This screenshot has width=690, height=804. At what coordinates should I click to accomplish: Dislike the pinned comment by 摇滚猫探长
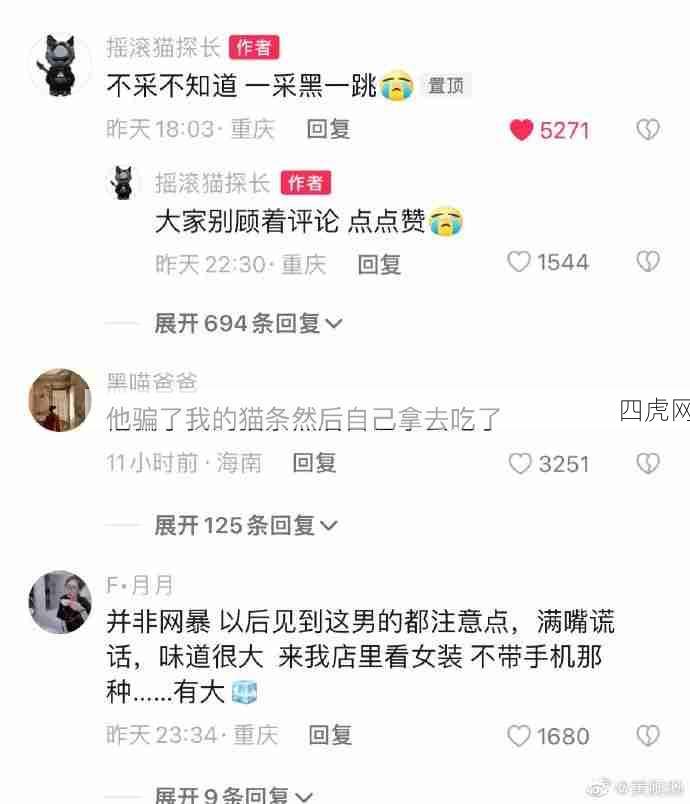click(x=648, y=130)
